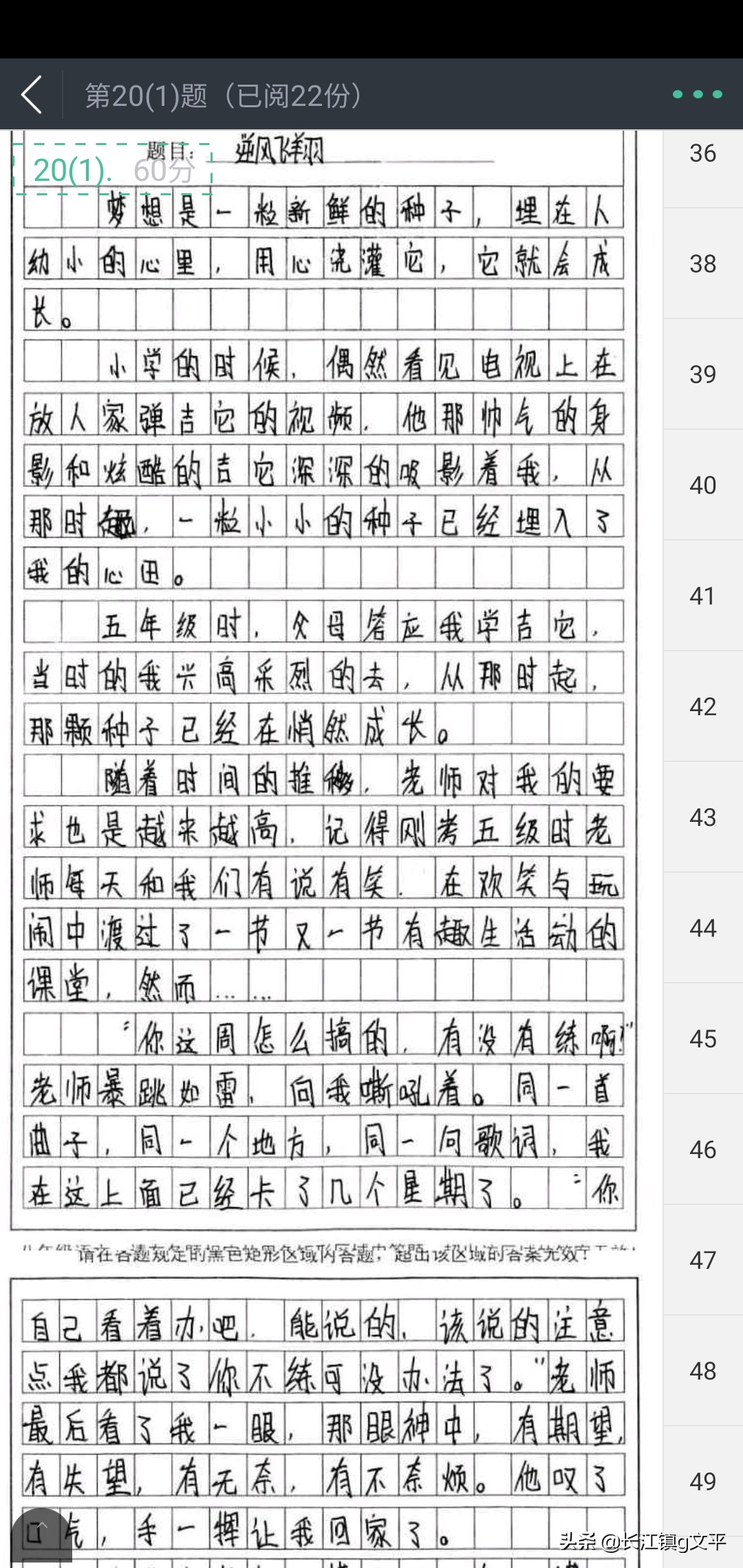Go back from question 20(1)

[32, 95]
